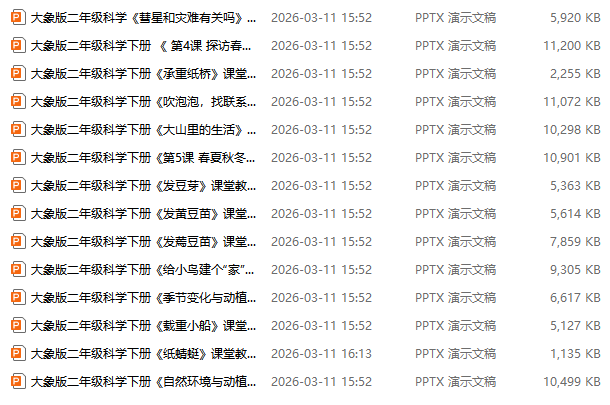Open the 《纸蜻蜓》 课堂教 presentation

[x=140, y=353]
